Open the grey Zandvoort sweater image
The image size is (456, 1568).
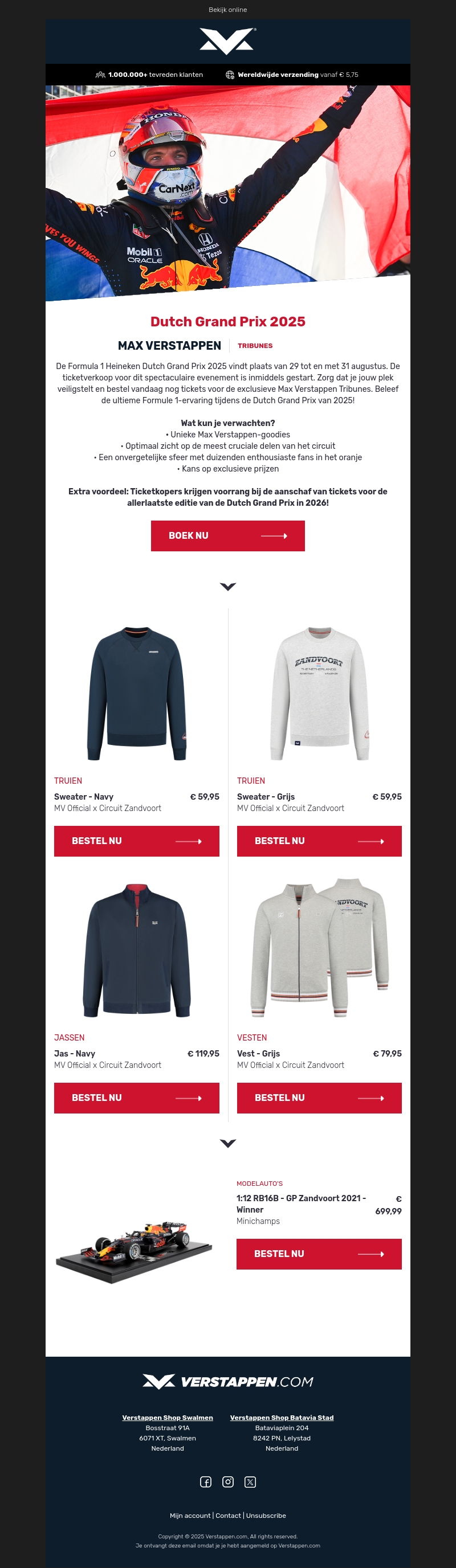pos(319,693)
